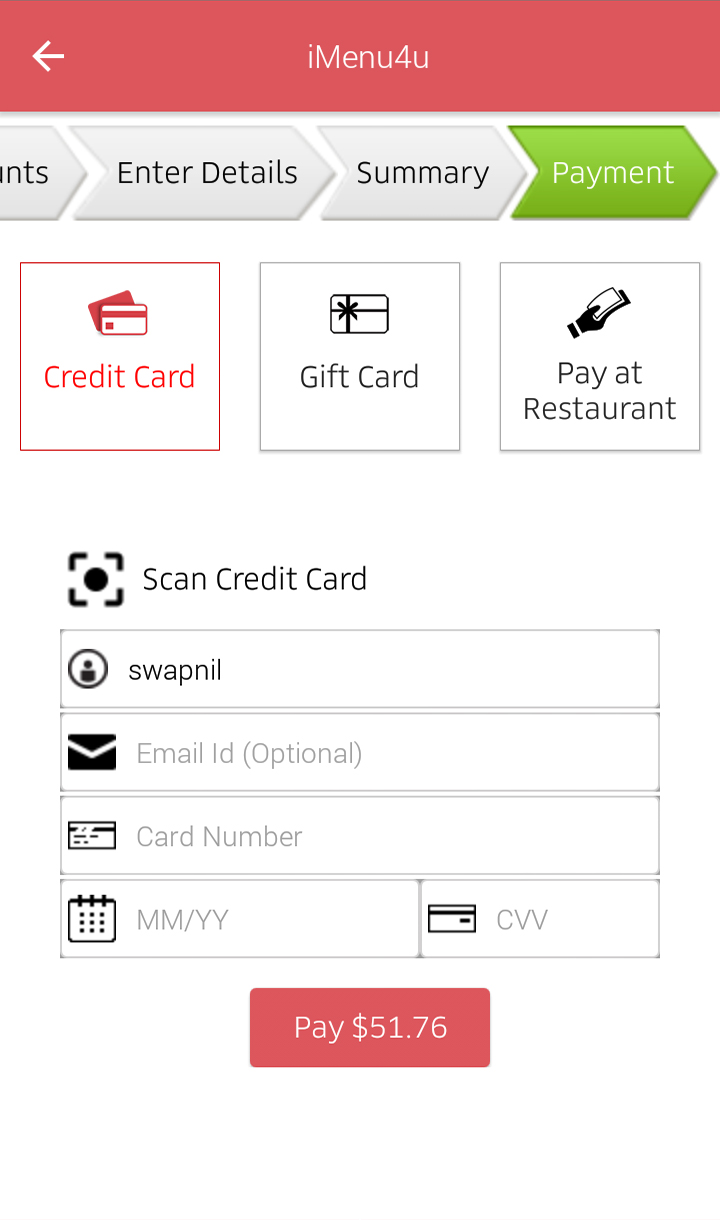The width and height of the screenshot is (720, 1220).
Task: Tap the CVV field
Action: coord(560,919)
